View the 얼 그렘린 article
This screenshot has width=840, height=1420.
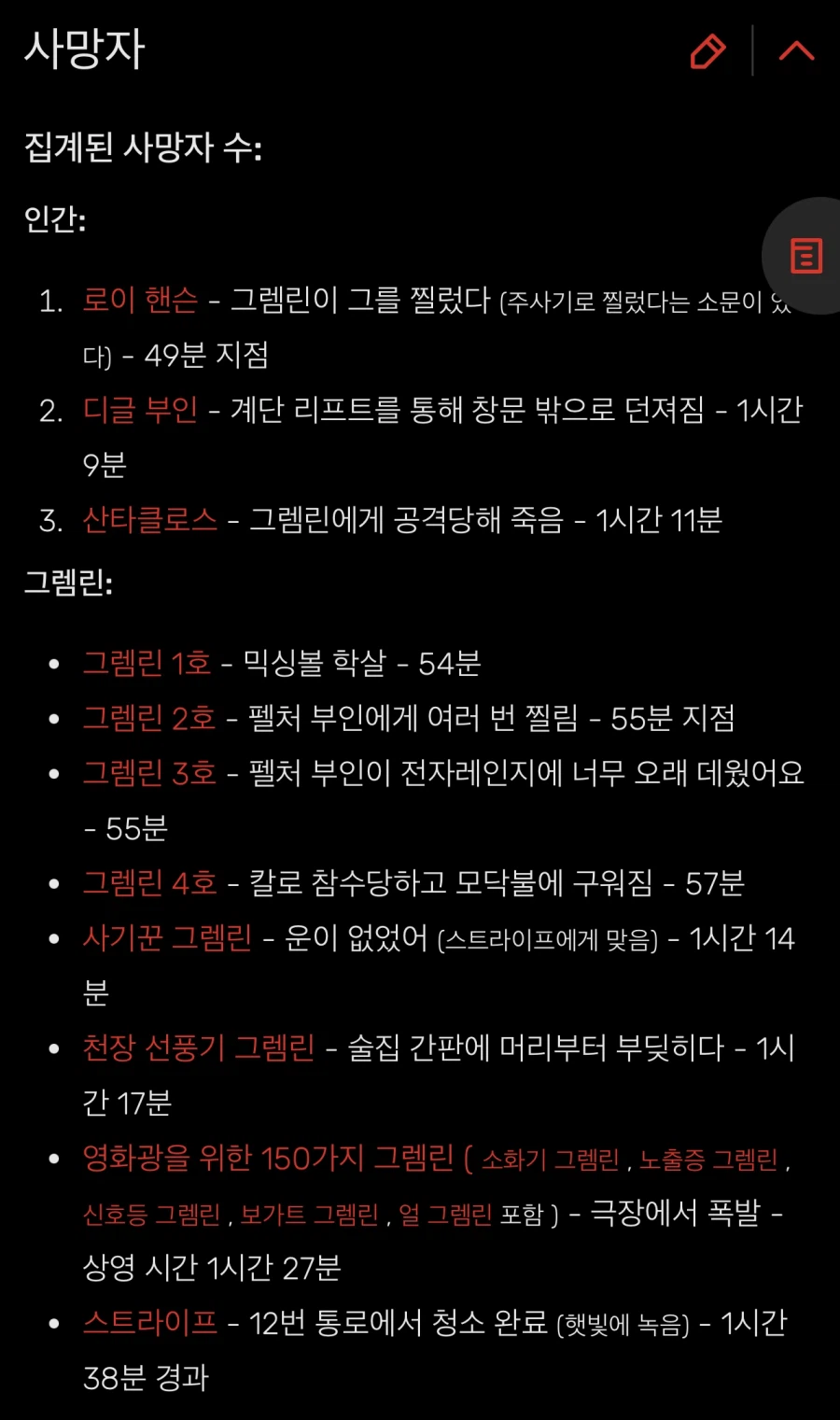coord(445,1215)
